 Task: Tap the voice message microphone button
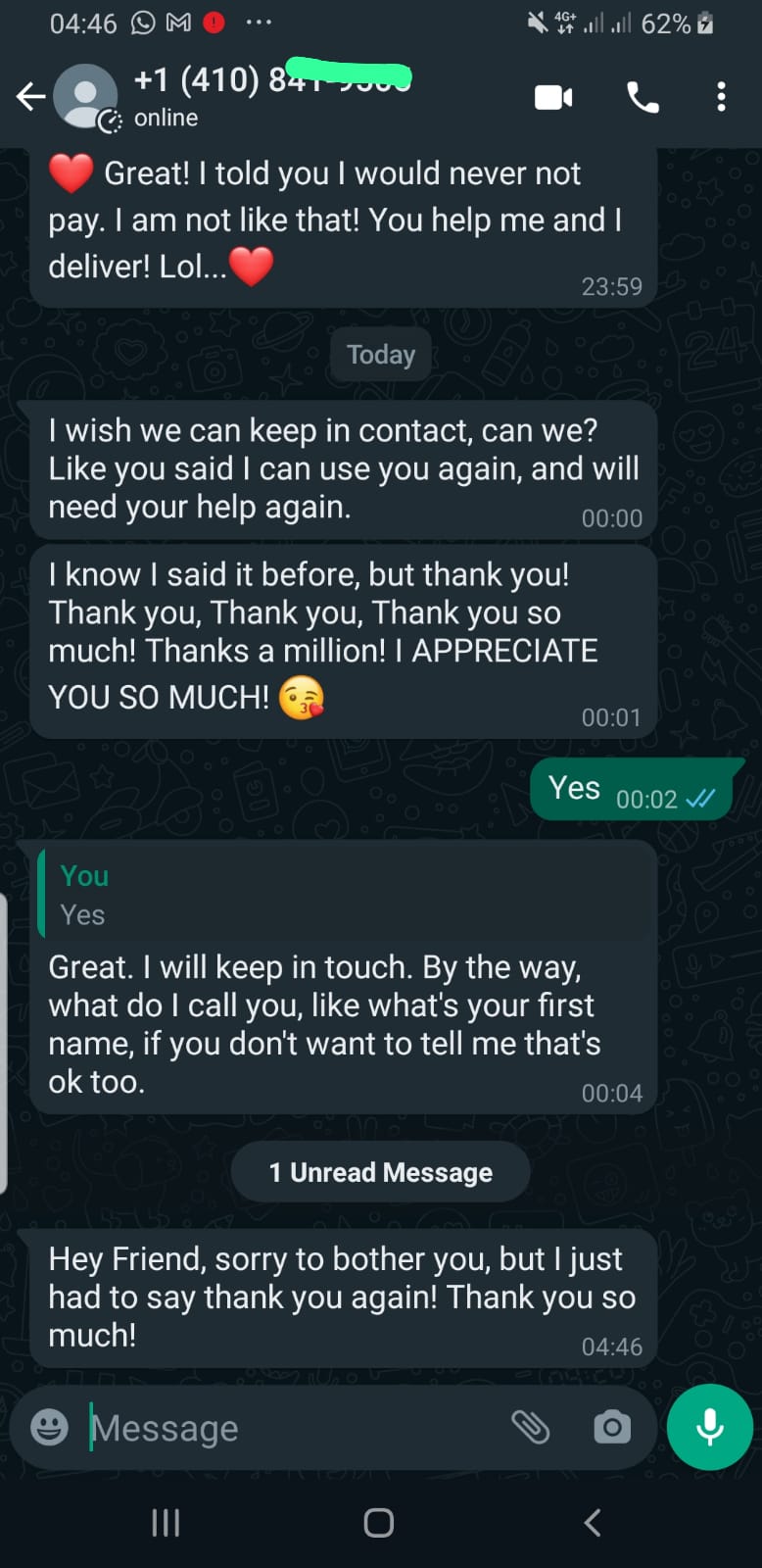709,1427
